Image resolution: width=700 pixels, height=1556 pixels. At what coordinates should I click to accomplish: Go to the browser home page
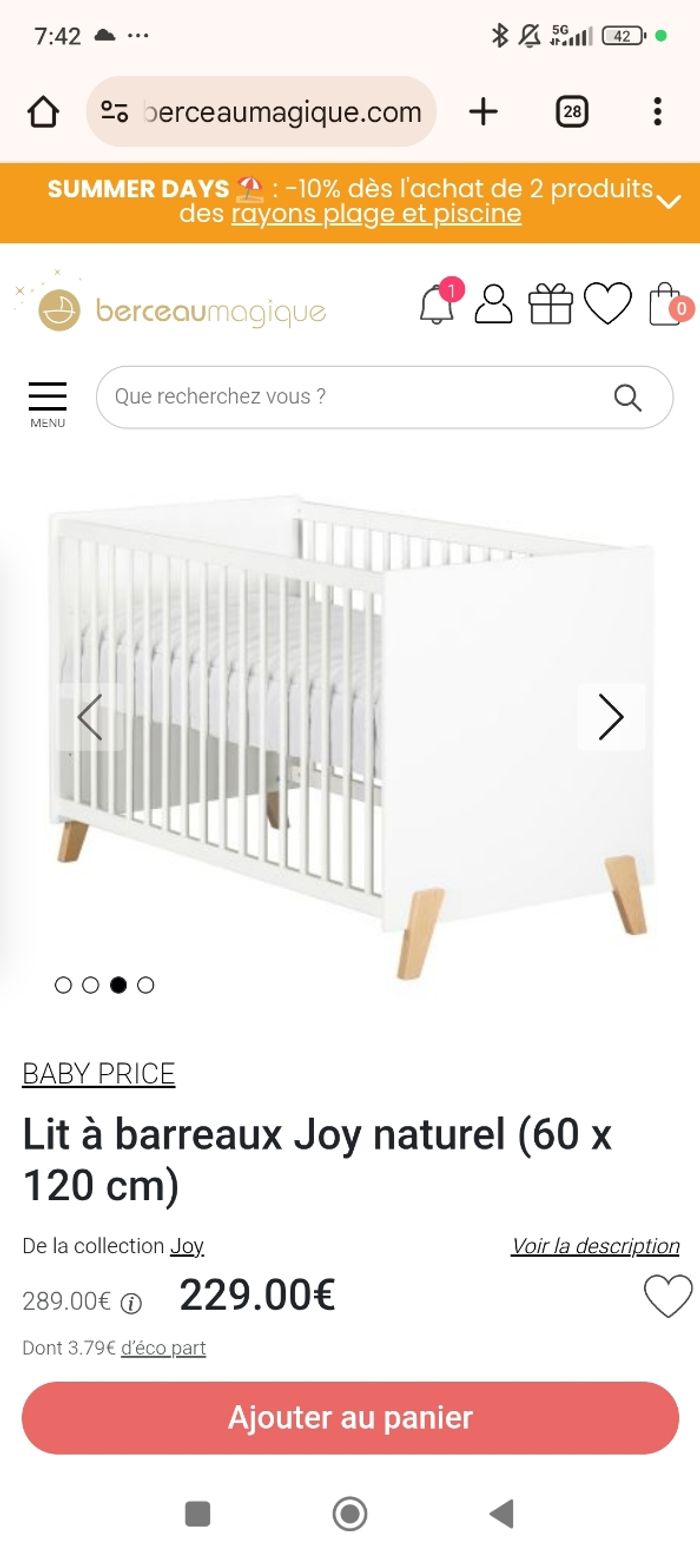[x=43, y=112]
